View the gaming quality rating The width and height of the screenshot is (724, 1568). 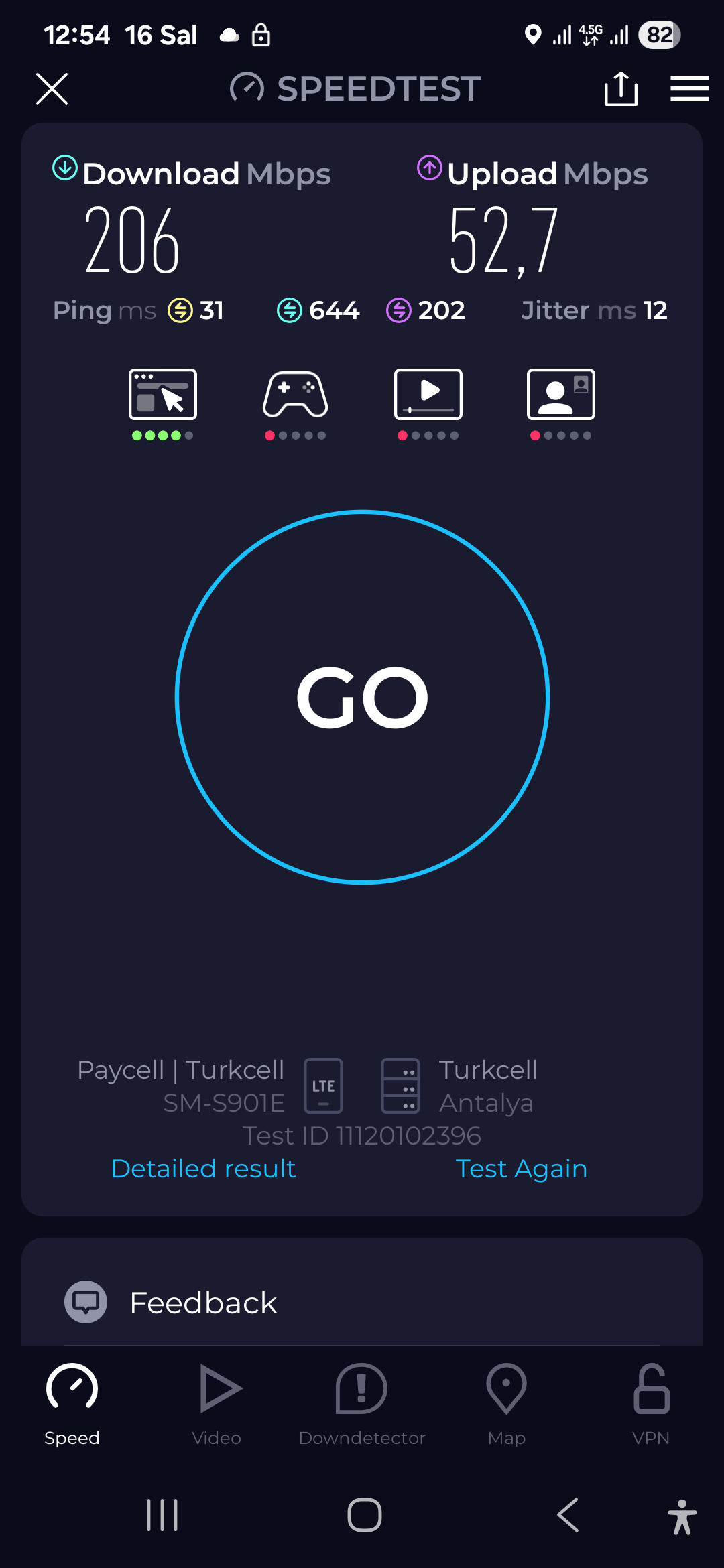[295, 402]
